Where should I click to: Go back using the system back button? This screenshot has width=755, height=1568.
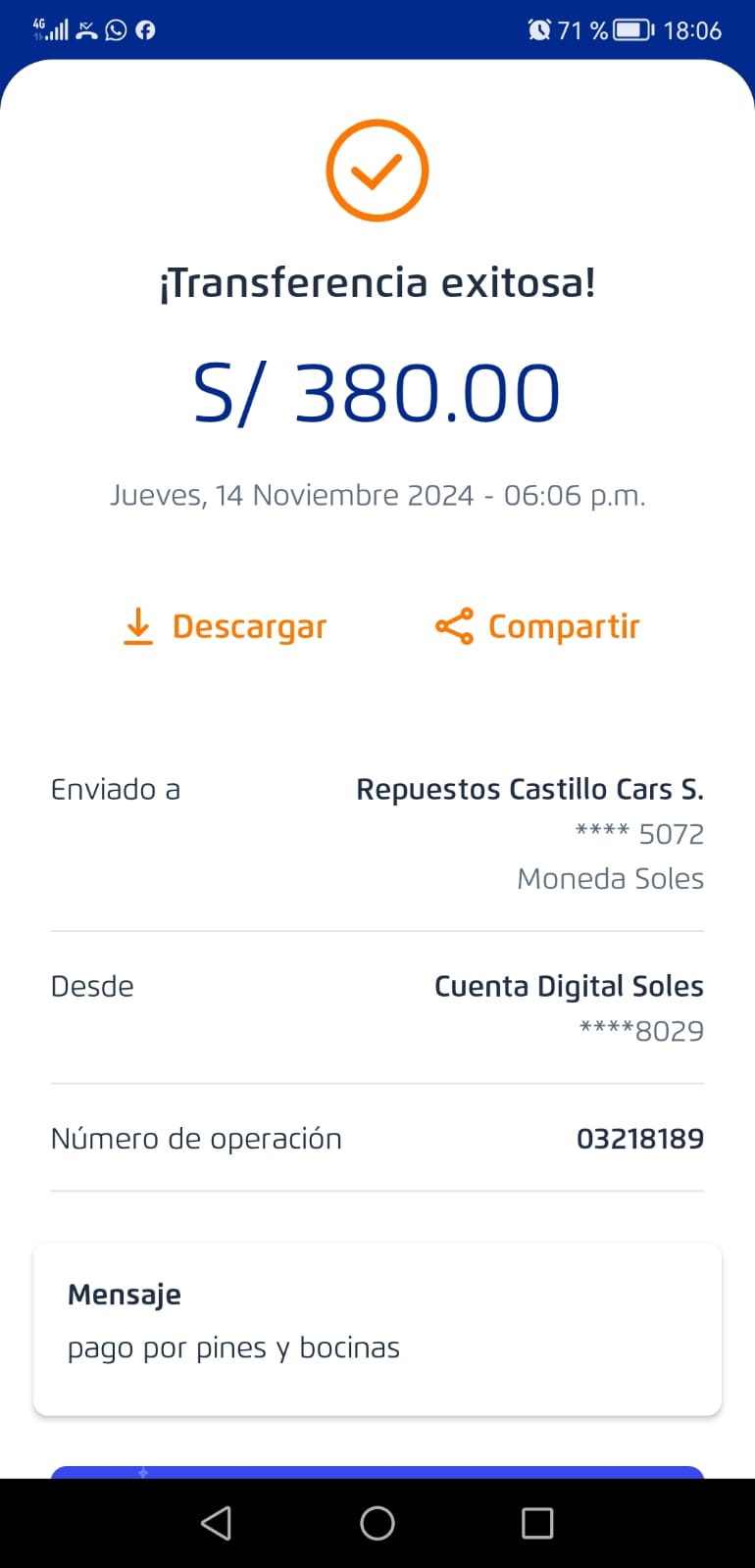point(217,1523)
